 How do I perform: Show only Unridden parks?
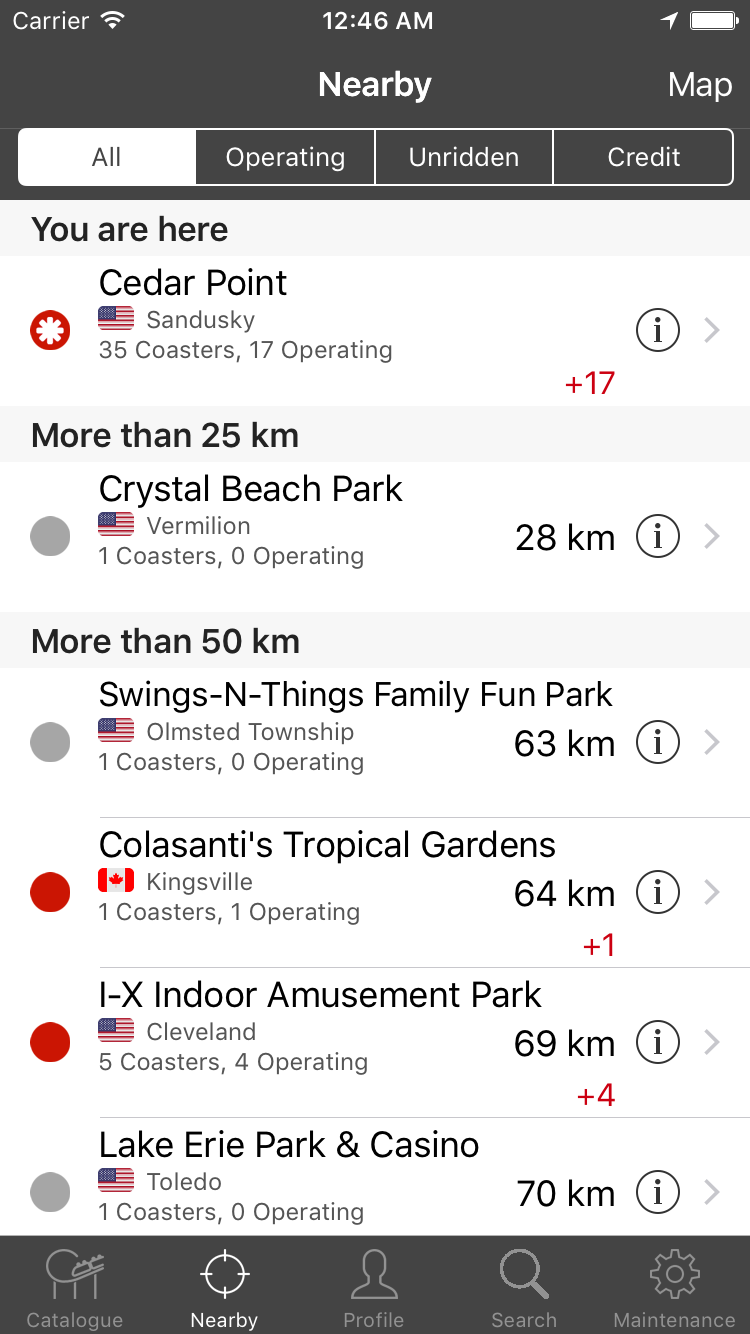point(464,157)
